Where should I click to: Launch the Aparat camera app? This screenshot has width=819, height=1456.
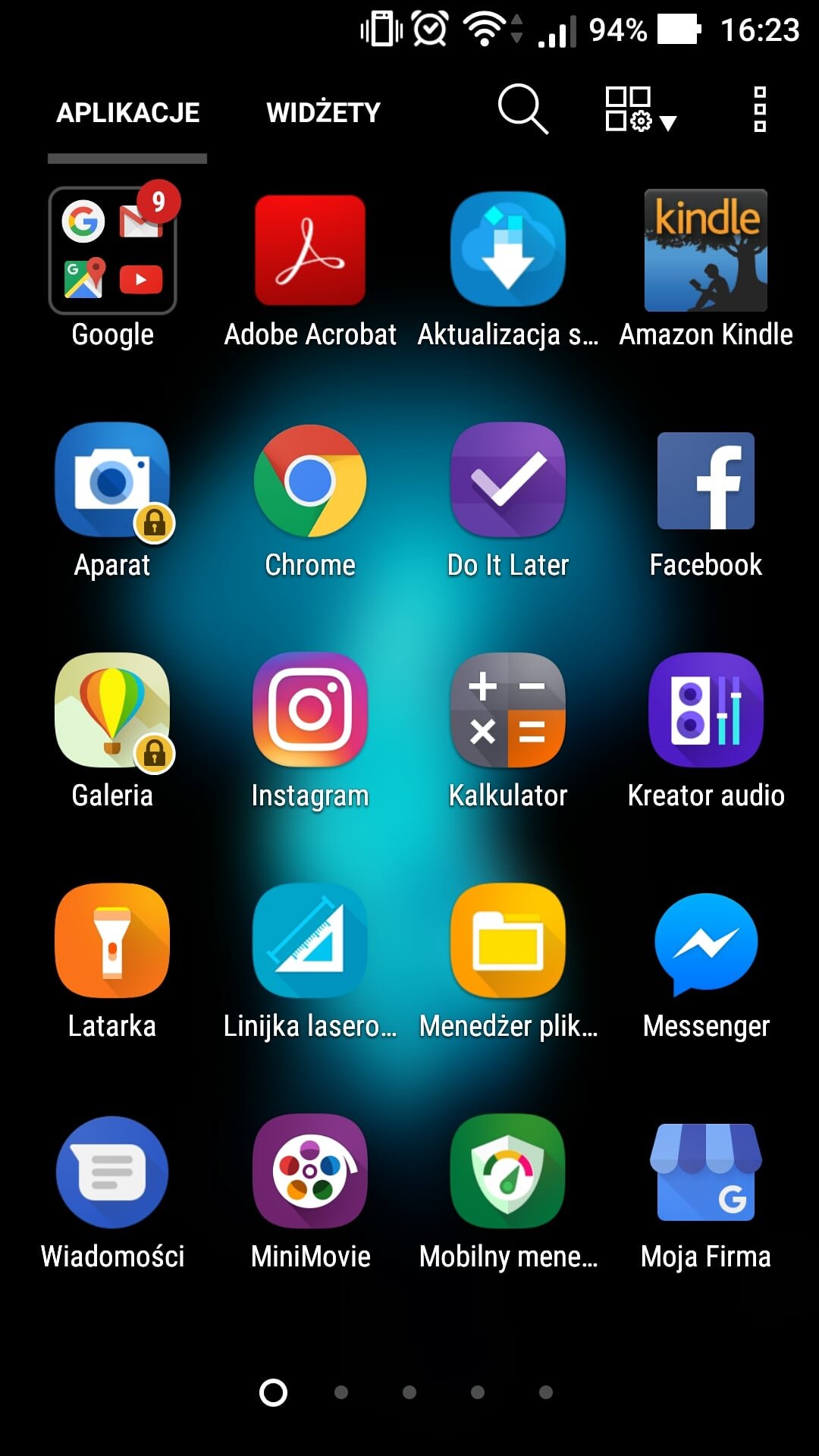pyautogui.click(x=112, y=481)
